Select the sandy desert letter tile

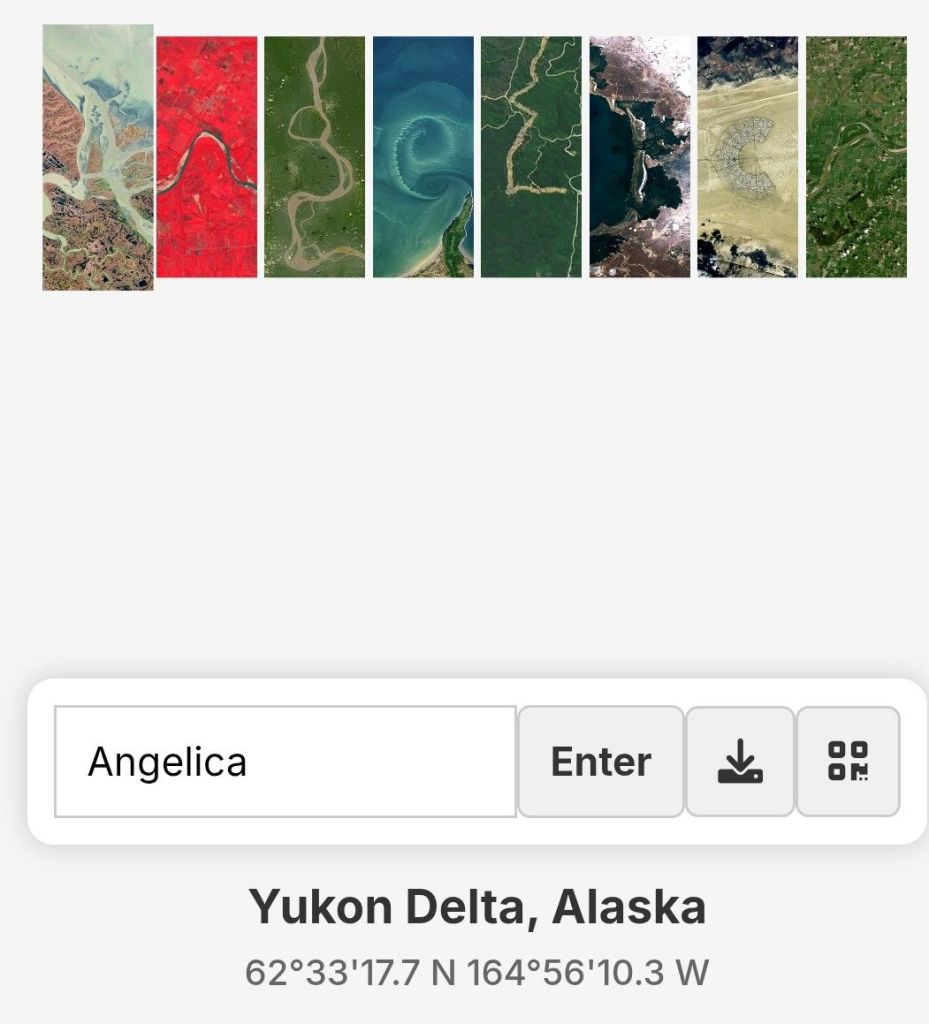click(748, 157)
